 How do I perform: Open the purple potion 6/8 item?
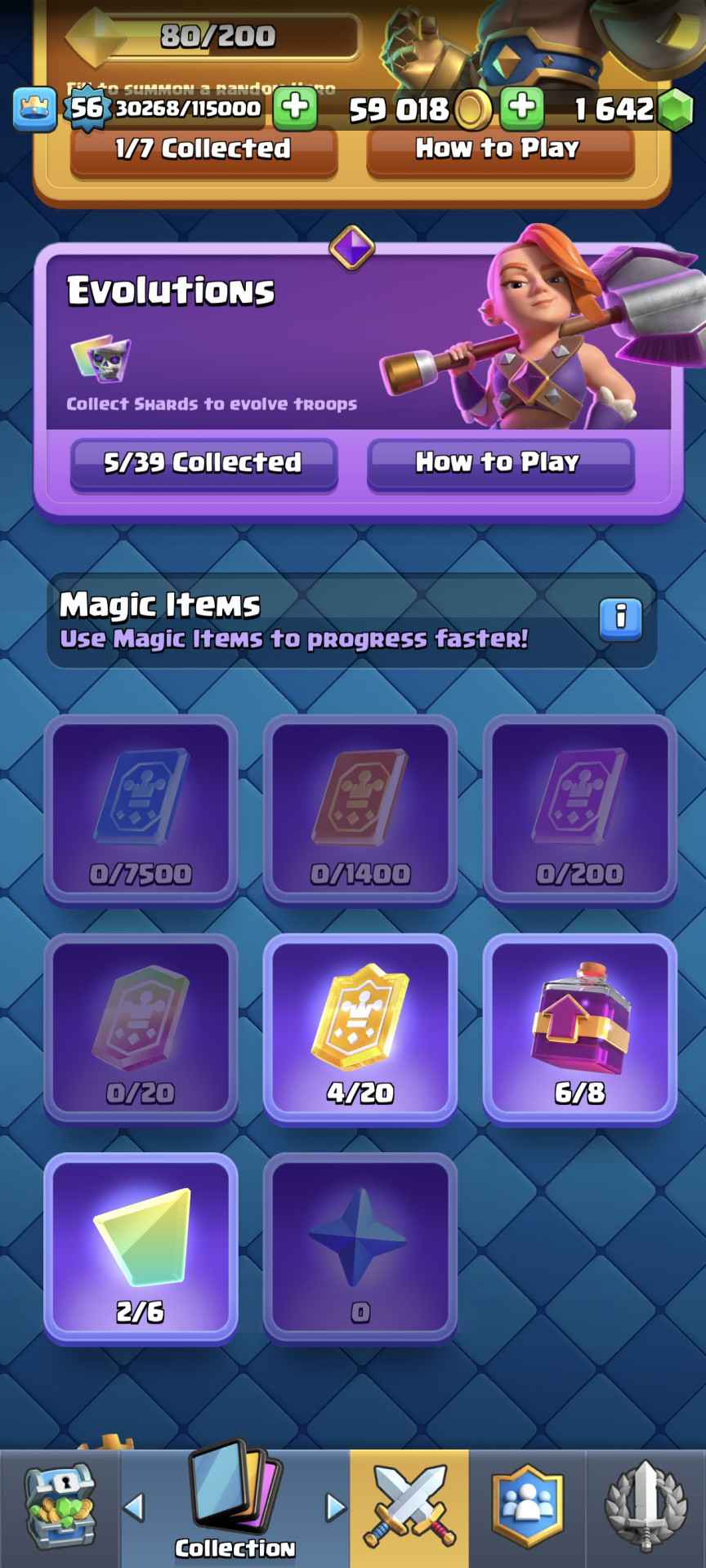(x=579, y=1029)
